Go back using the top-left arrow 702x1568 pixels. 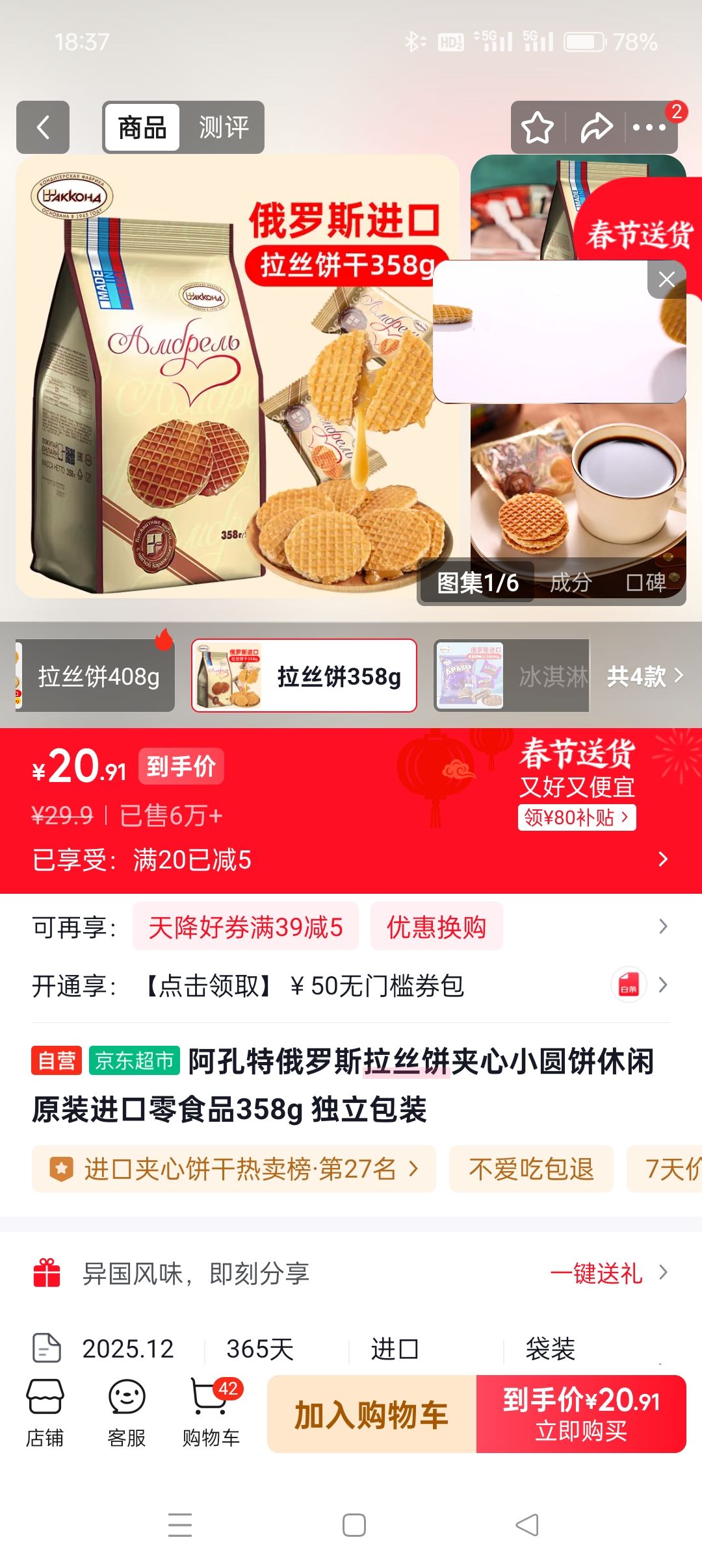[43, 127]
